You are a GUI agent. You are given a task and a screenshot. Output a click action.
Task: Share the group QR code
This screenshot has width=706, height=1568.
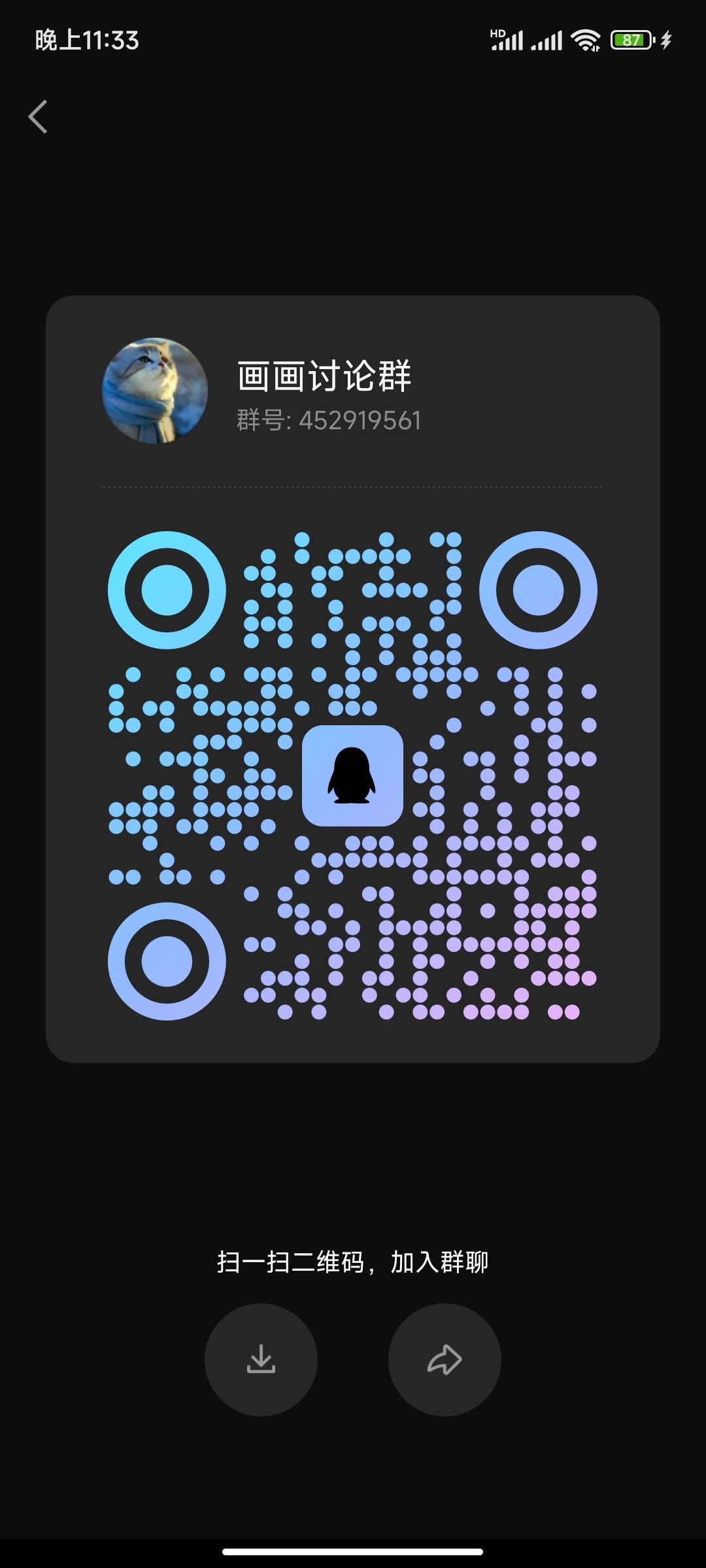[445, 1360]
